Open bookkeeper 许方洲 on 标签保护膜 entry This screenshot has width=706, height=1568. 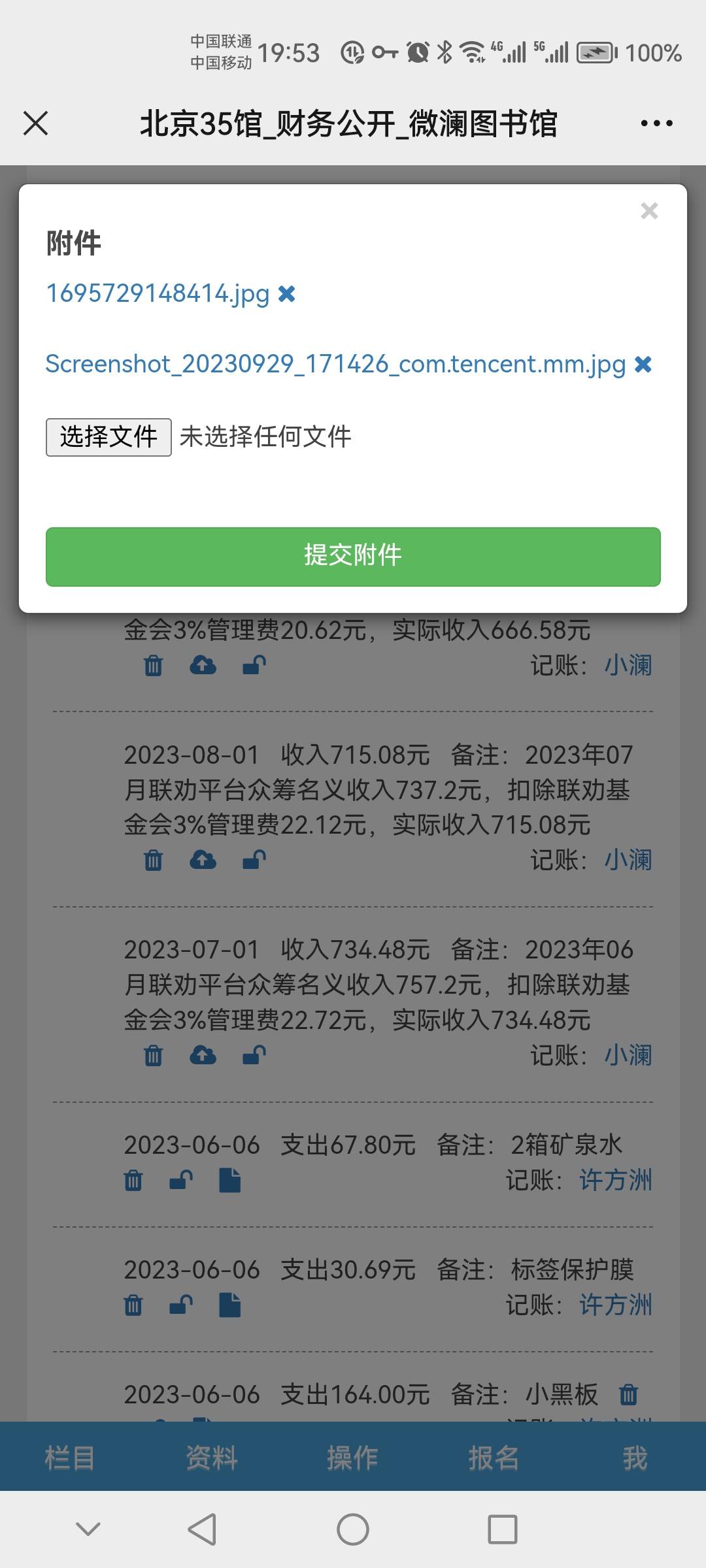click(x=615, y=1305)
